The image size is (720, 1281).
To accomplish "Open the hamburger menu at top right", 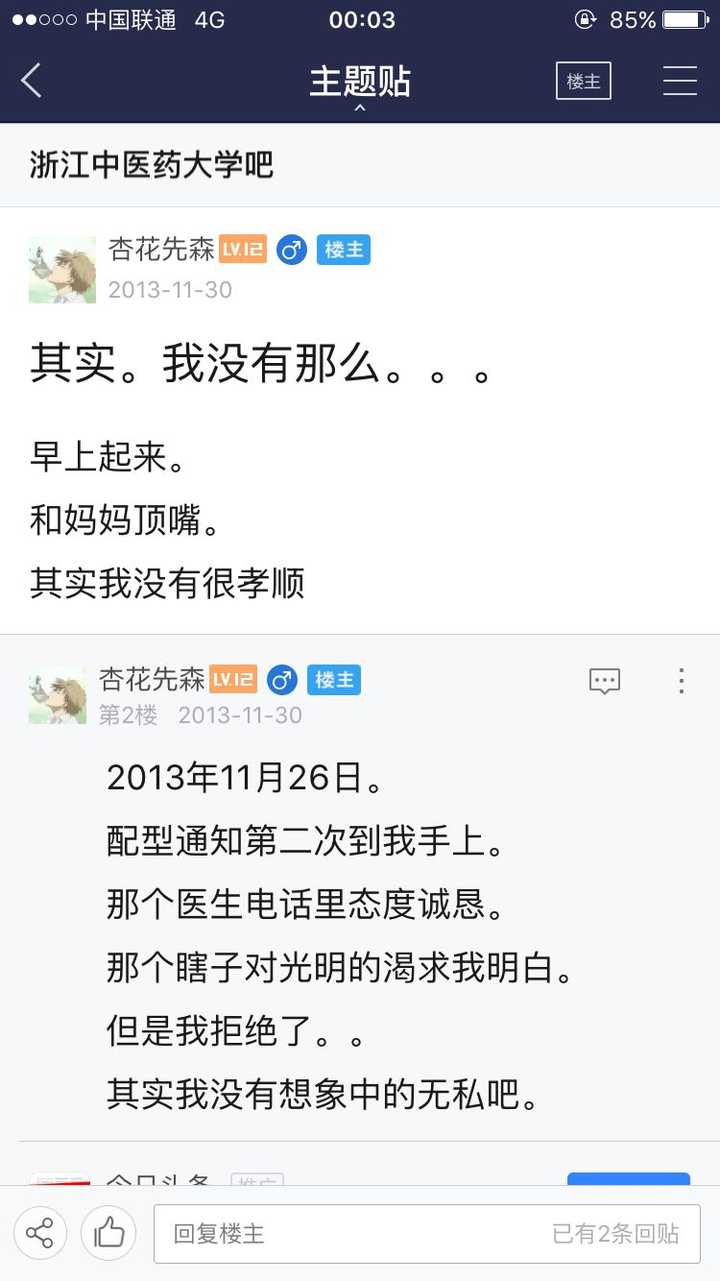I will pyautogui.click(x=680, y=81).
